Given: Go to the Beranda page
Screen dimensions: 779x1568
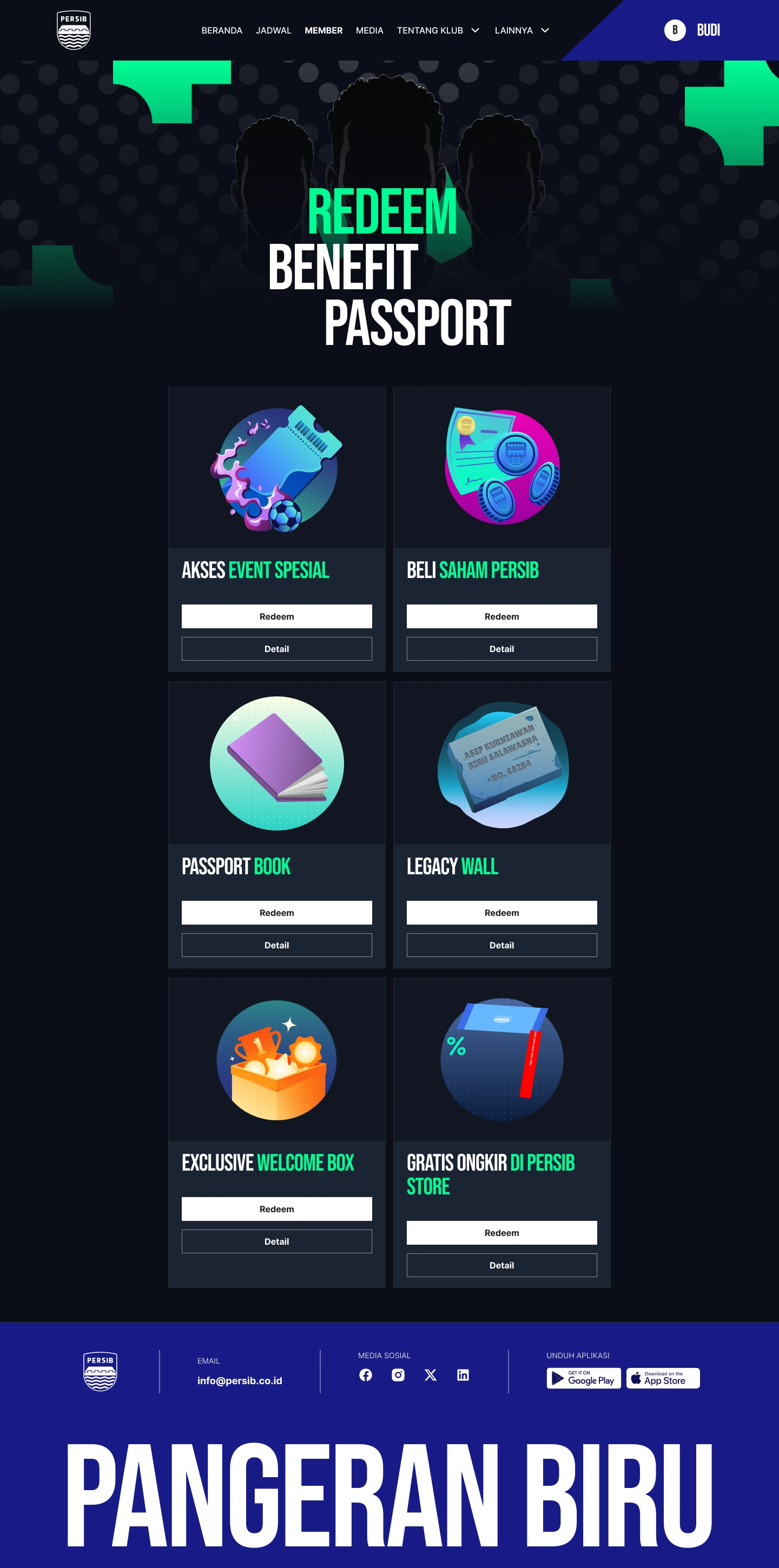Looking at the screenshot, I should pyautogui.click(x=222, y=30).
